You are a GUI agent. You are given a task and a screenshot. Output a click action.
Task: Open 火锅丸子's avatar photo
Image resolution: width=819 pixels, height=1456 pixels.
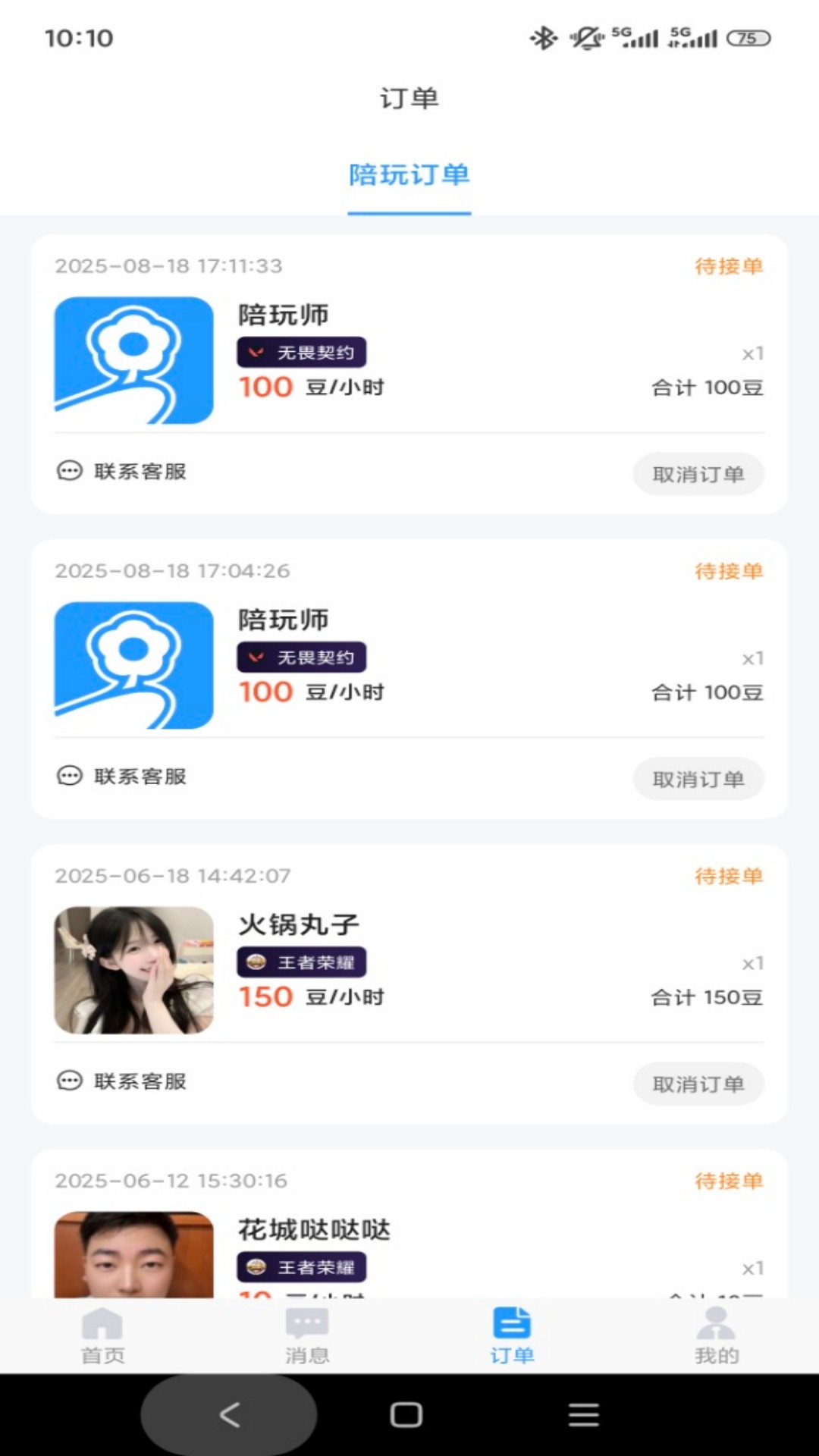[133, 969]
